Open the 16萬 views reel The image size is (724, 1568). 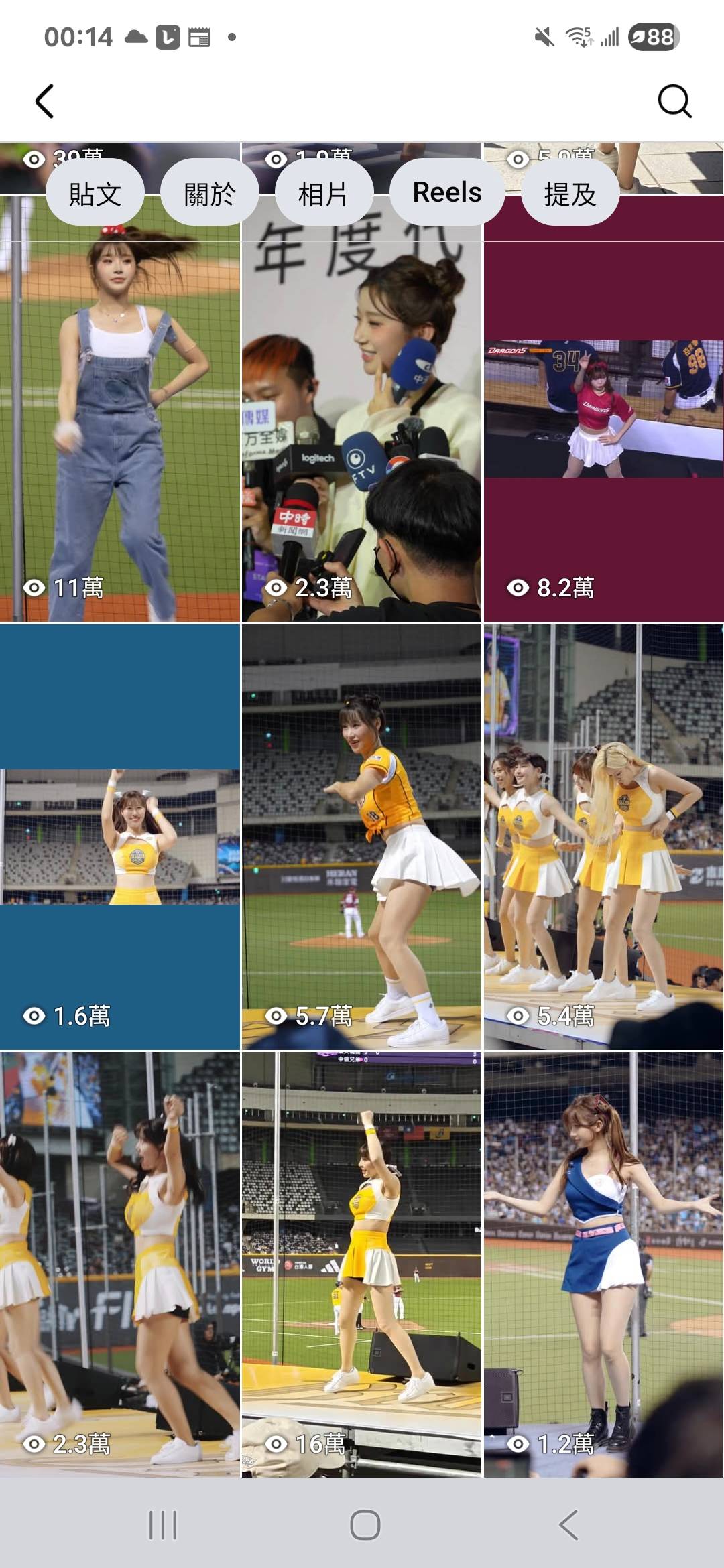tap(361, 1263)
